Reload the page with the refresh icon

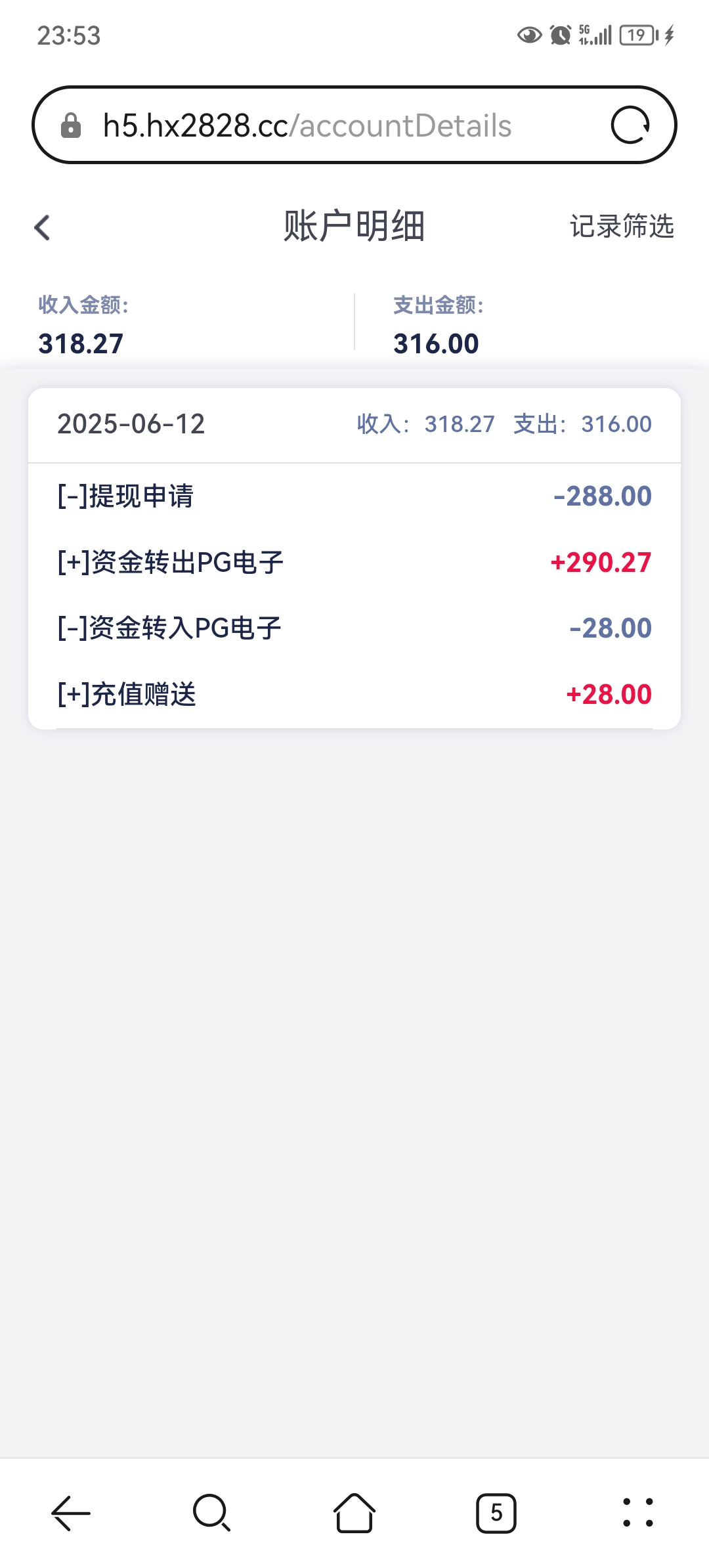[x=630, y=125]
